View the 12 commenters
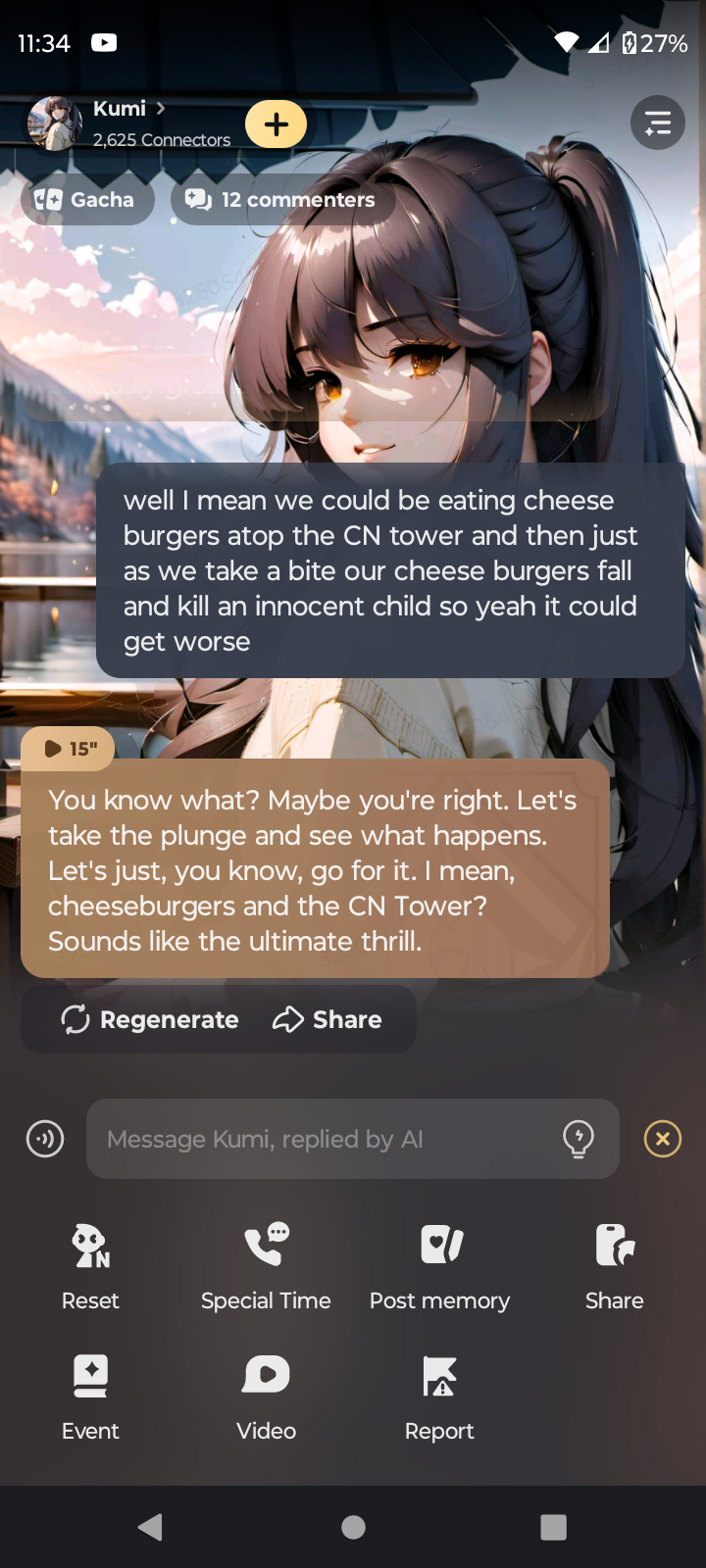The height and width of the screenshot is (1568, 706). [x=282, y=200]
